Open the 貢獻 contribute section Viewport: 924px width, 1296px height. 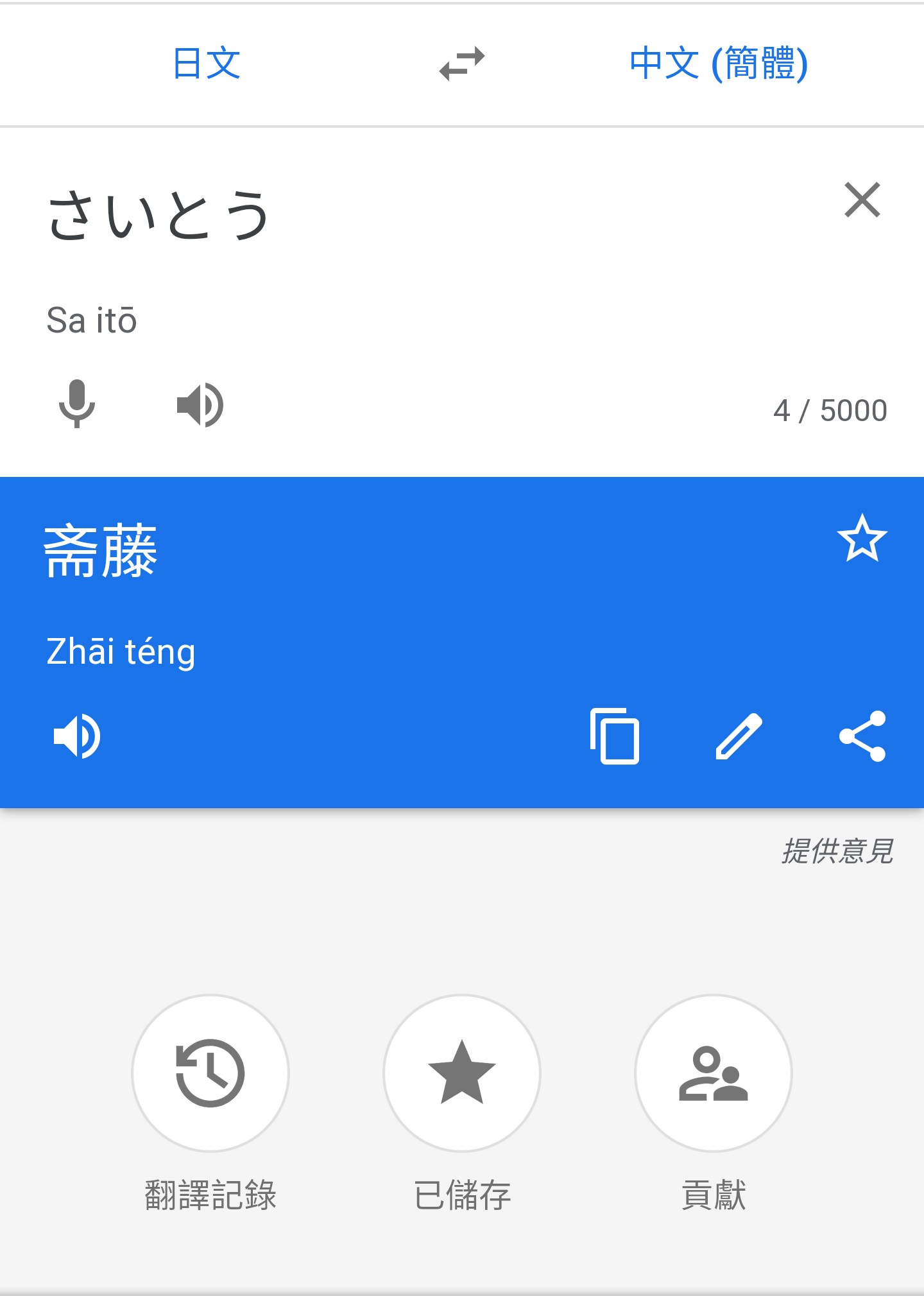713,1073
